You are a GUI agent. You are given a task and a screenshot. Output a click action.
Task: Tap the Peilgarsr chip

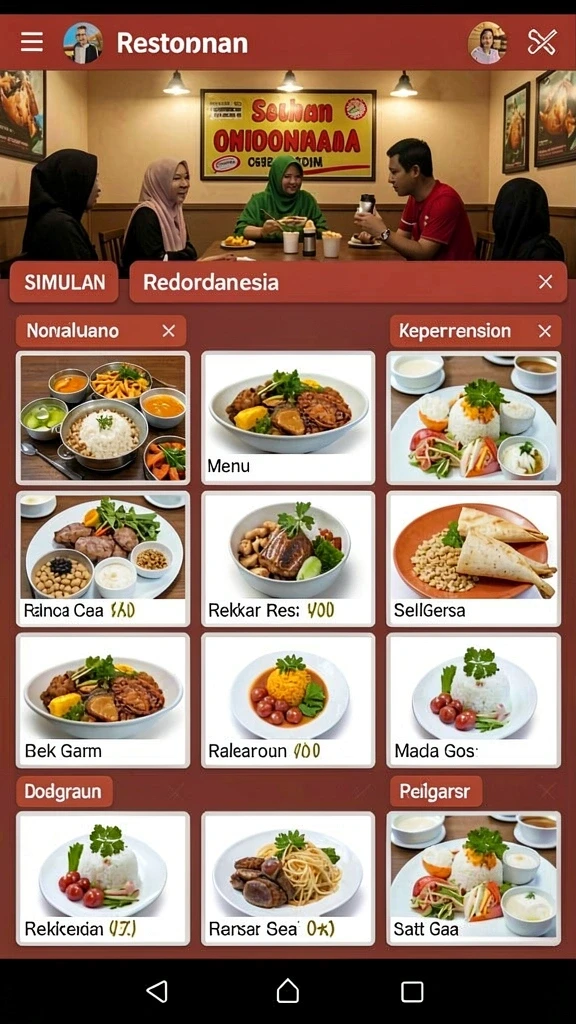tap(436, 792)
